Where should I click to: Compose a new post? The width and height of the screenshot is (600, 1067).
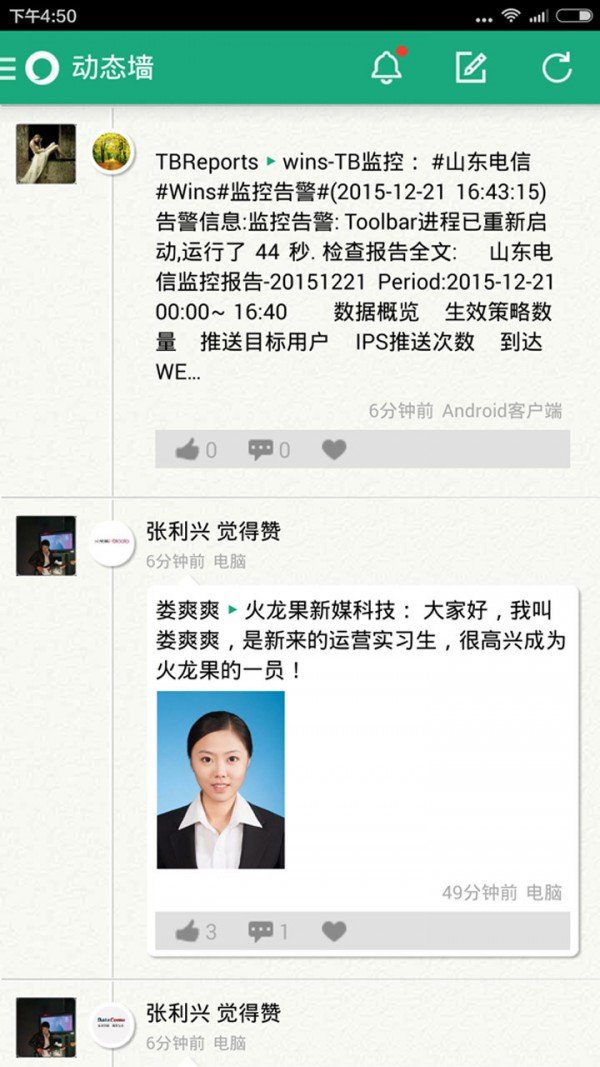[x=471, y=67]
